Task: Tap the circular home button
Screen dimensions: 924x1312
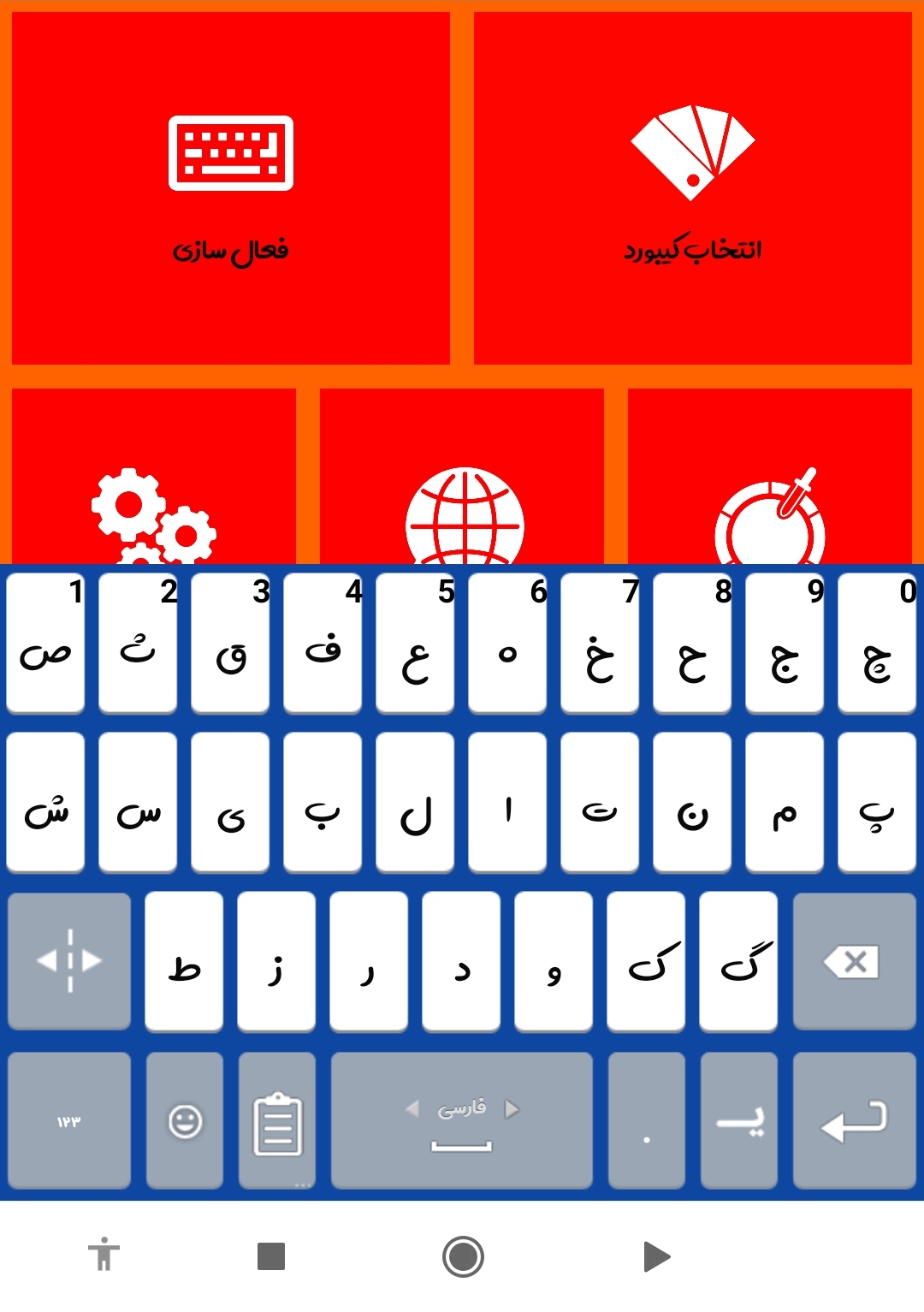Action: [x=463, y=1256]
